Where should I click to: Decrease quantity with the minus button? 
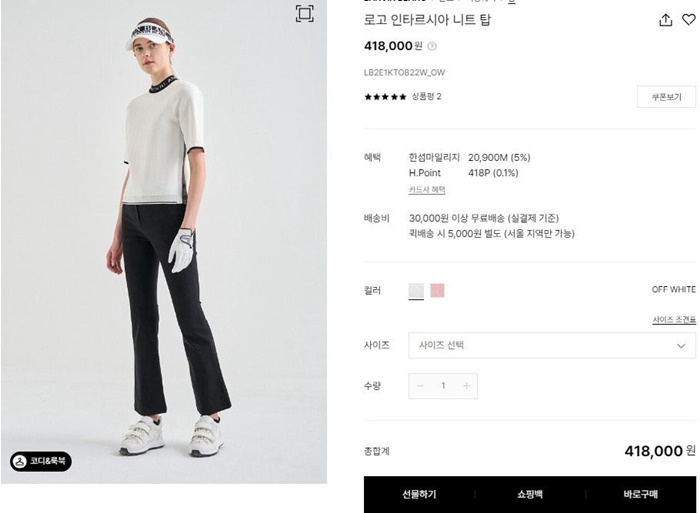click(x=420, y=386)
